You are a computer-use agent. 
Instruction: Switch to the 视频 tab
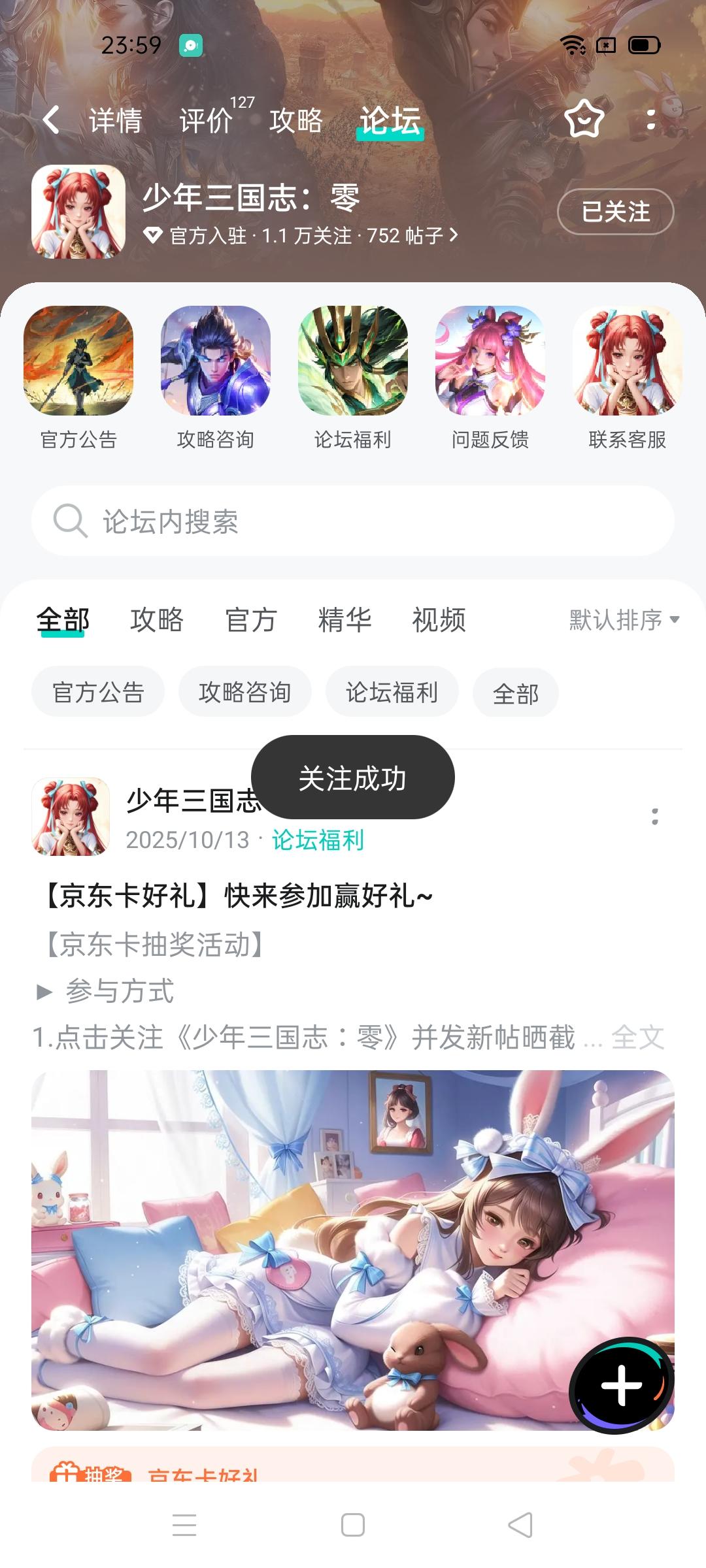(438, 621)
